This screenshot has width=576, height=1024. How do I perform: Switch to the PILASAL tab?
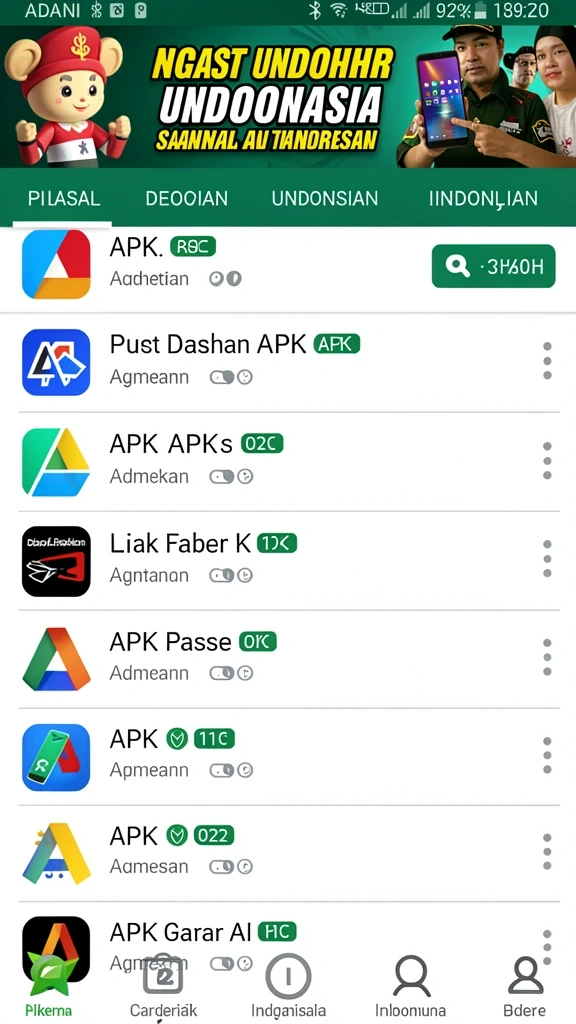coord(64,199)
